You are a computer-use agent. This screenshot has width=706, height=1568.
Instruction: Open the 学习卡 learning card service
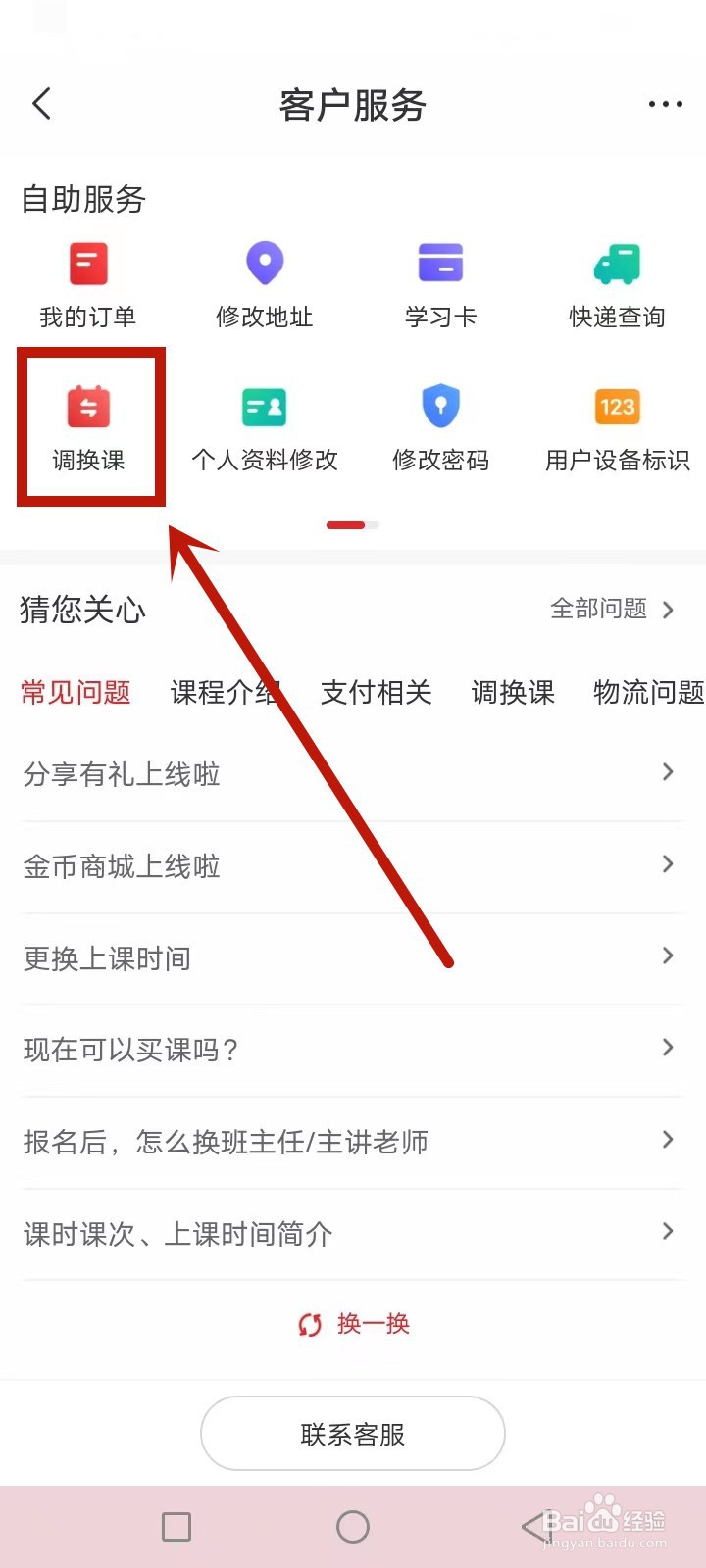pos(439,279)
